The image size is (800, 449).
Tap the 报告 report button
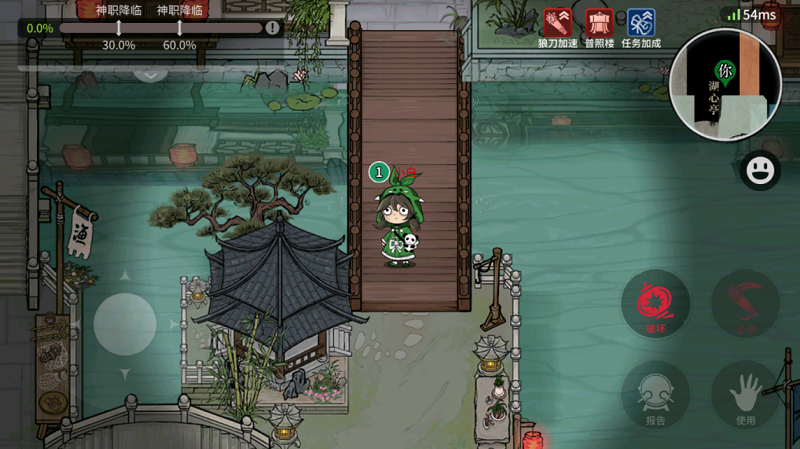click(655, 393)
